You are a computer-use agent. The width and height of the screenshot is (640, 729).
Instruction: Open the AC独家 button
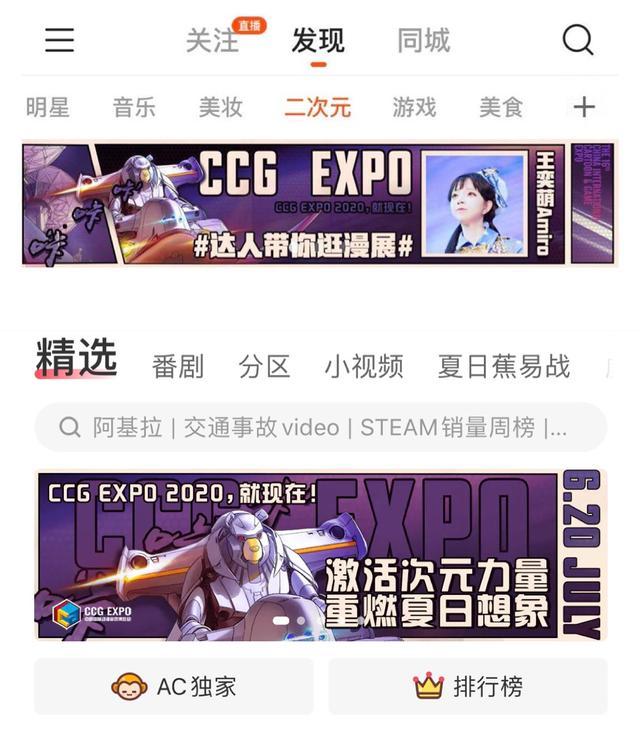(x=173, y=686)
